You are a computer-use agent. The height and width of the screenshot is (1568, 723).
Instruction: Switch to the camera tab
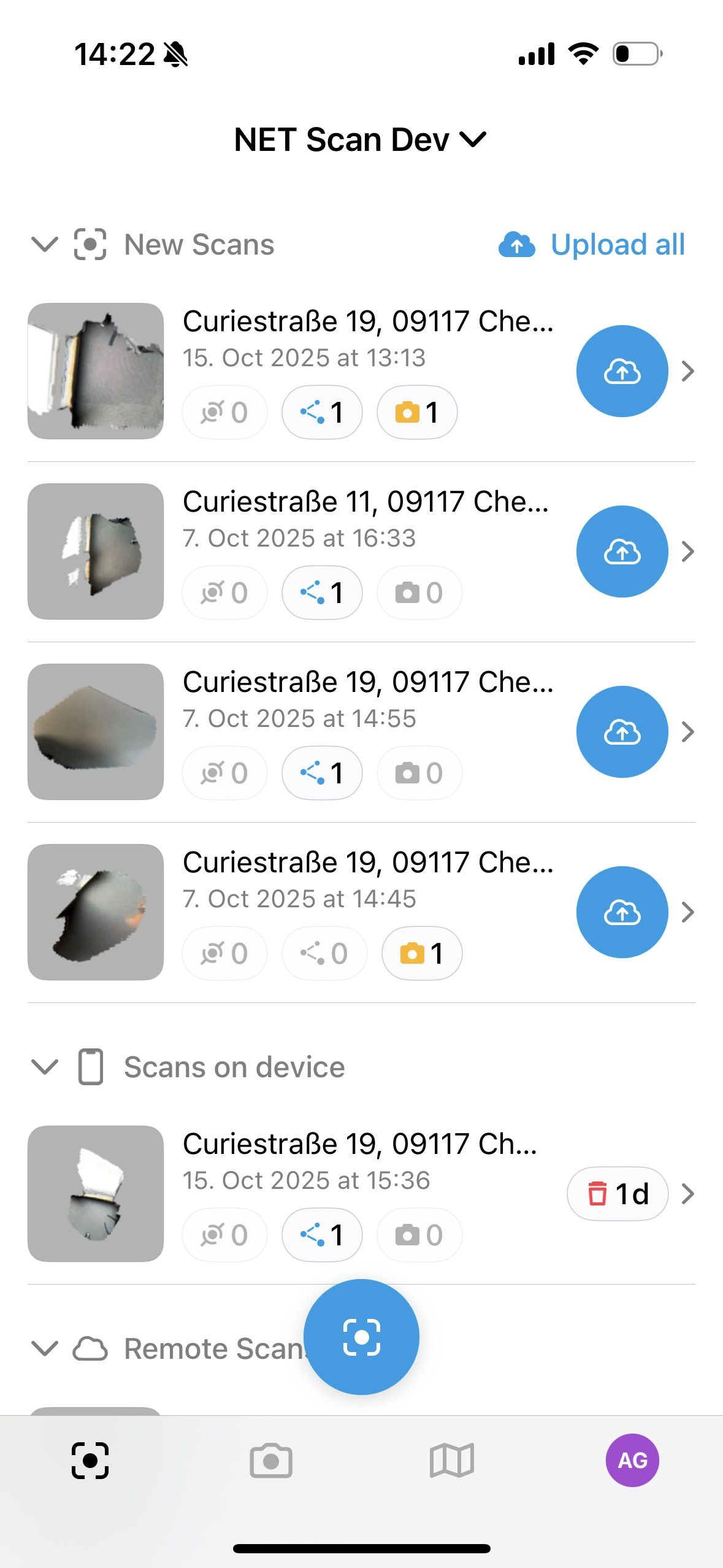[271, 1461]
